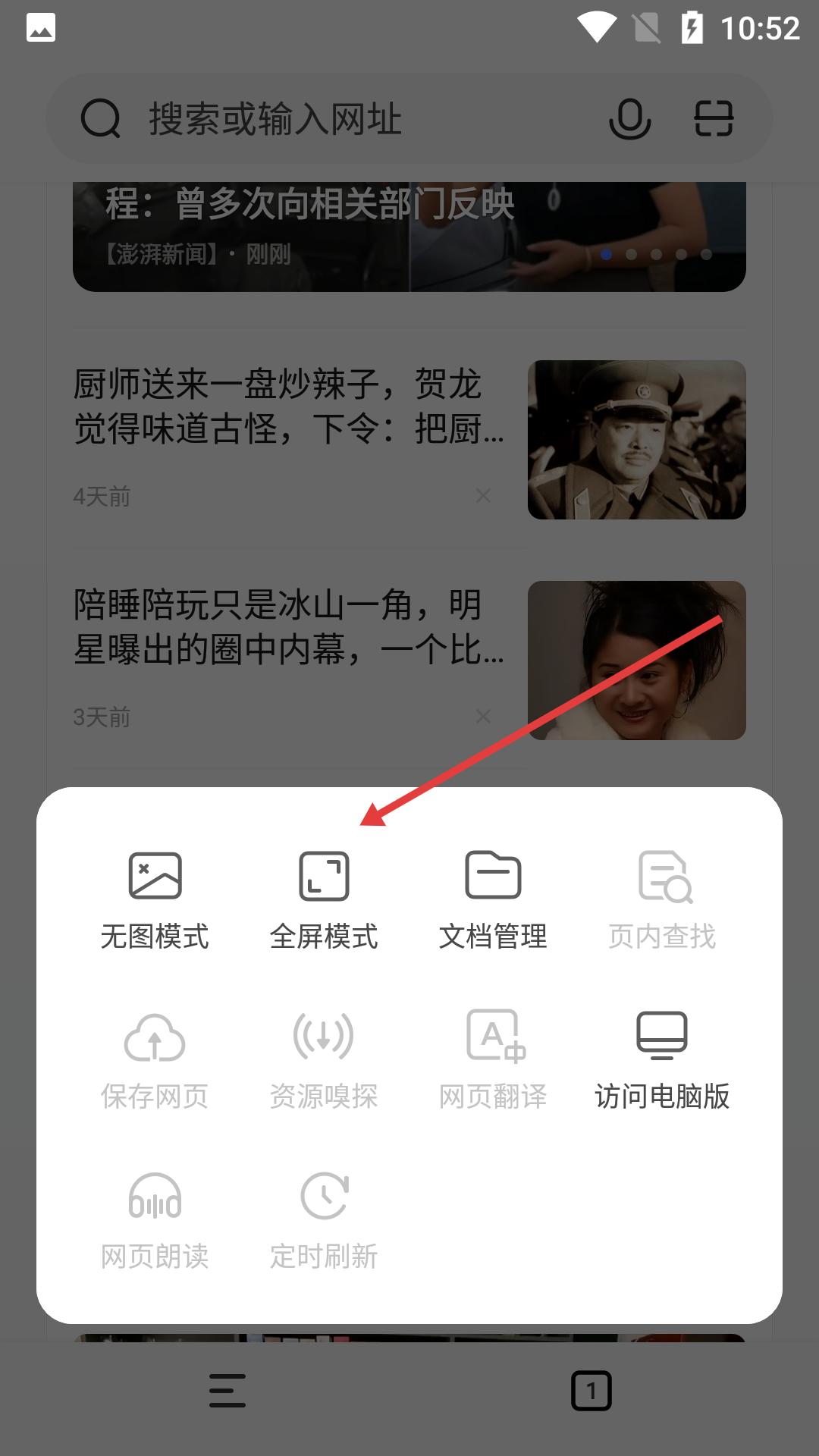Start voice search with microphone icon
The width and height of the screenshot is (819, 1456).
[629, 119]
